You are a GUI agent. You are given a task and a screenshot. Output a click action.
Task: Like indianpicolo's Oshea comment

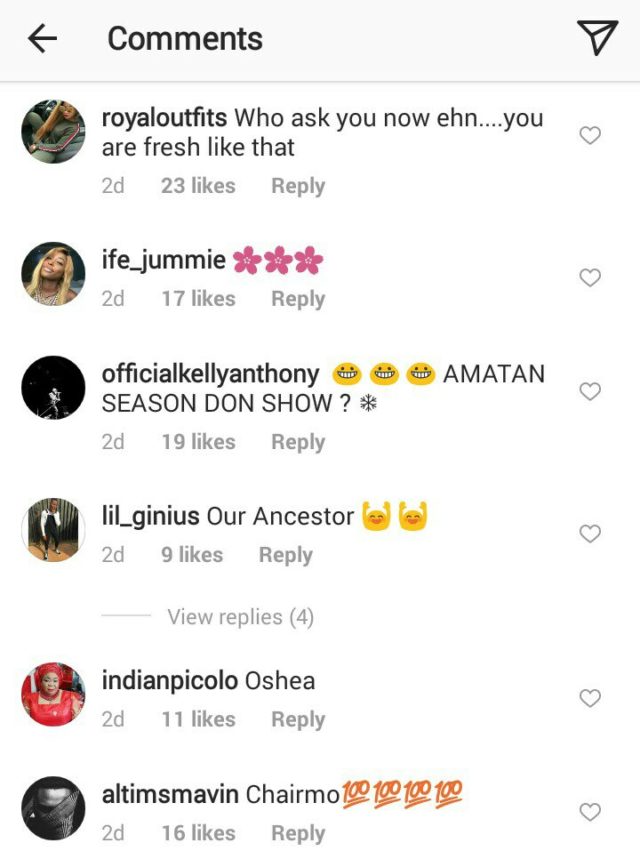tap(591, 698)
